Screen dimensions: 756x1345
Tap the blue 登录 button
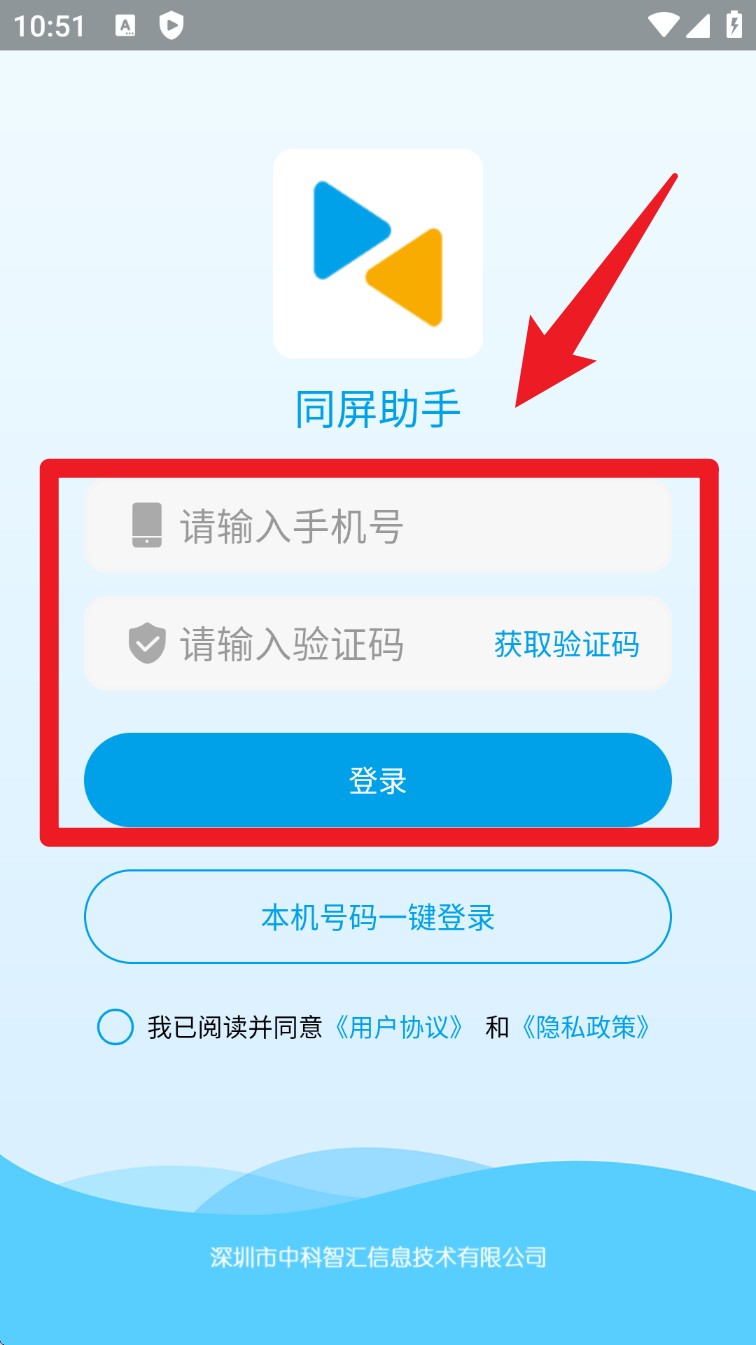[x=377, y=781]
